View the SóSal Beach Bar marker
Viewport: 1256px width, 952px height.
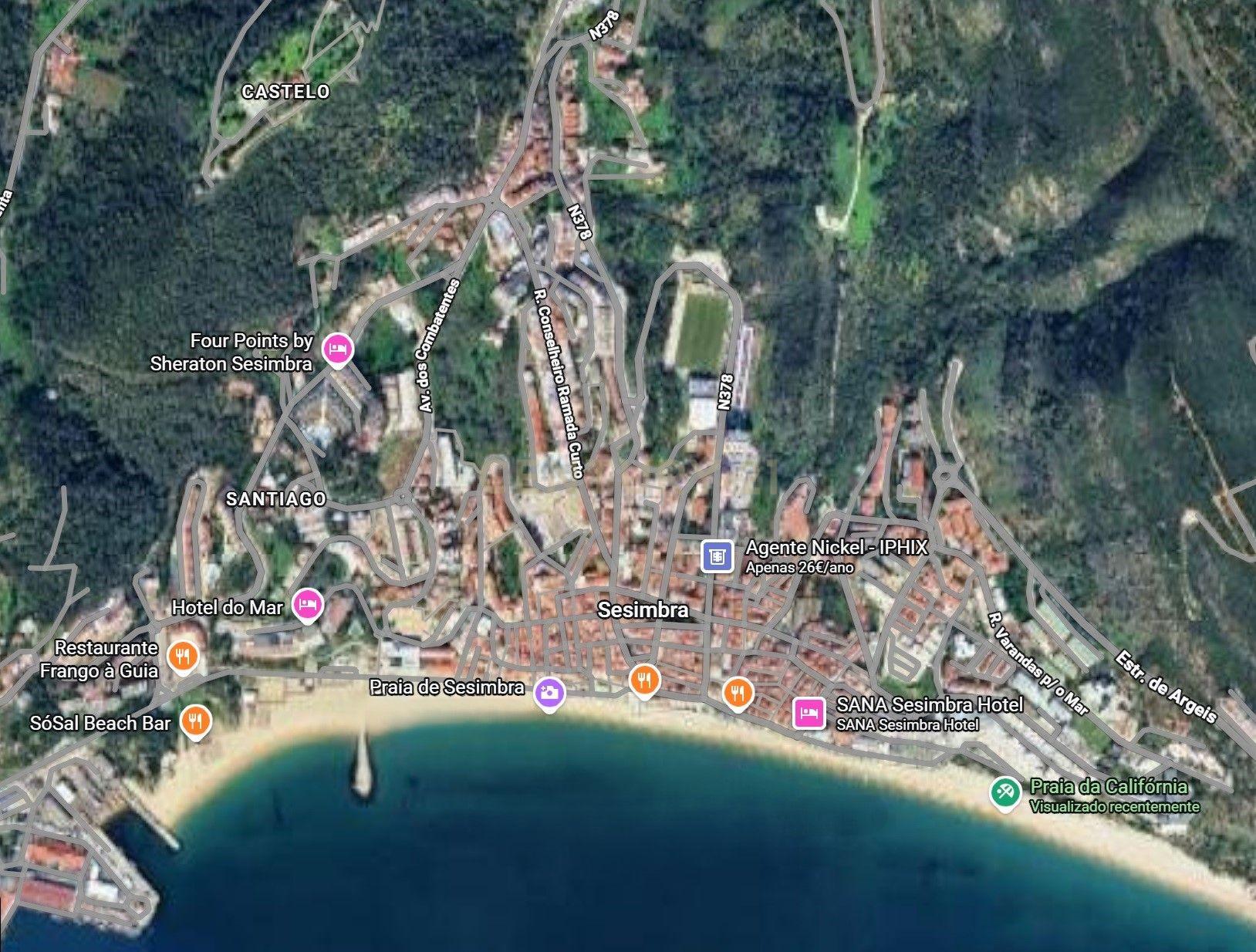196,721
